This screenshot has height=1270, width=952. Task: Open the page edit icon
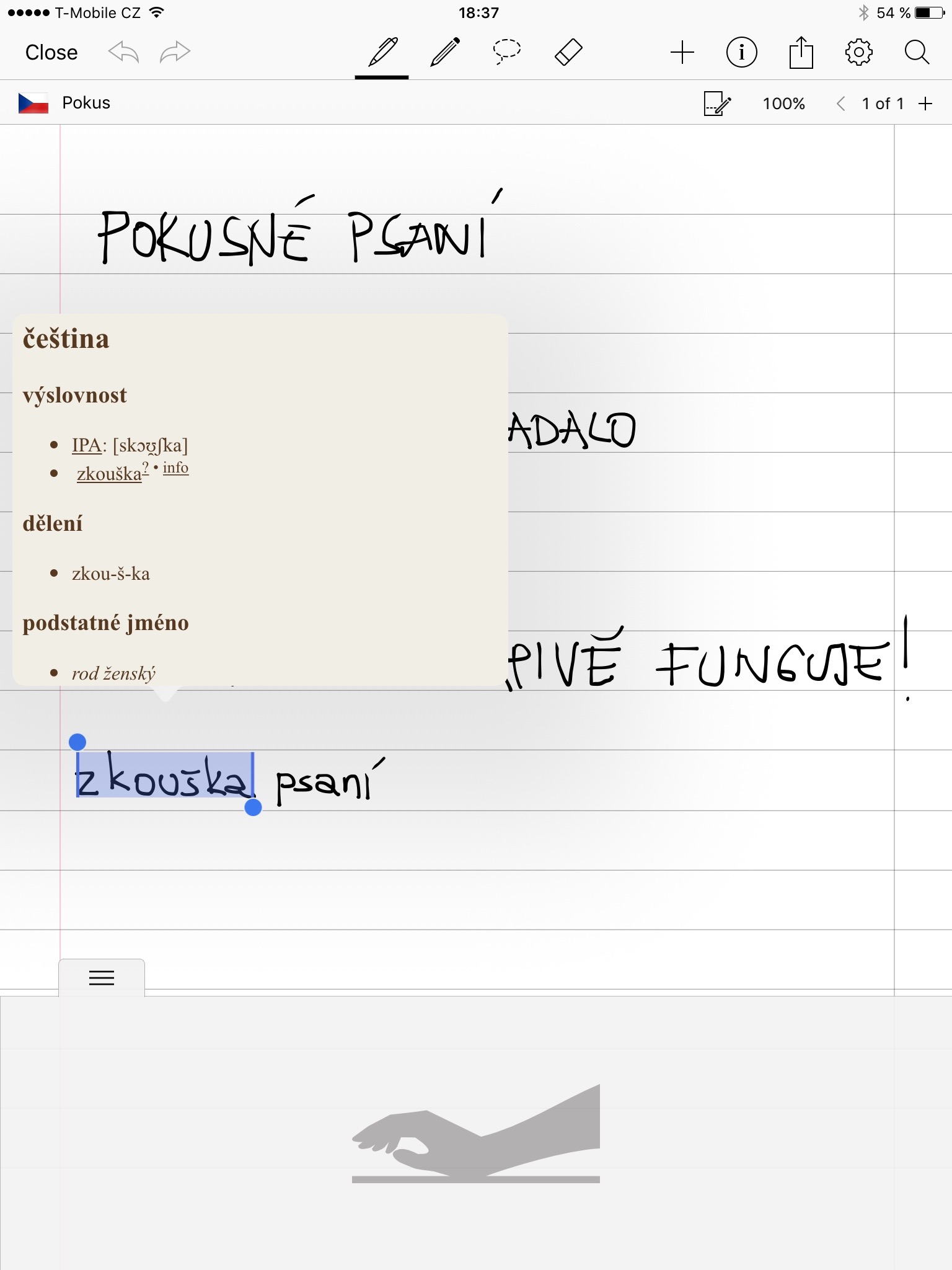[x=717, y=104]
